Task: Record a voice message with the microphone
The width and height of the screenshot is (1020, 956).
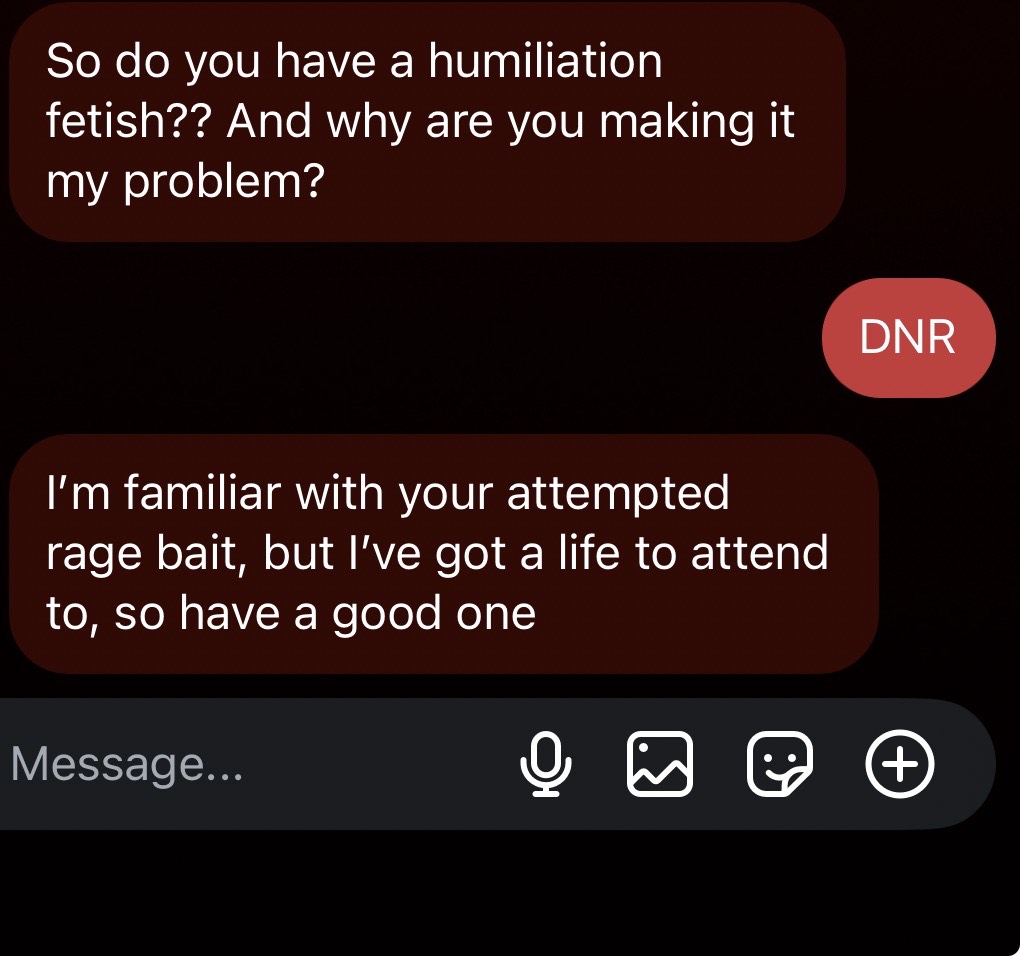Action: click(x=546, y=765)
